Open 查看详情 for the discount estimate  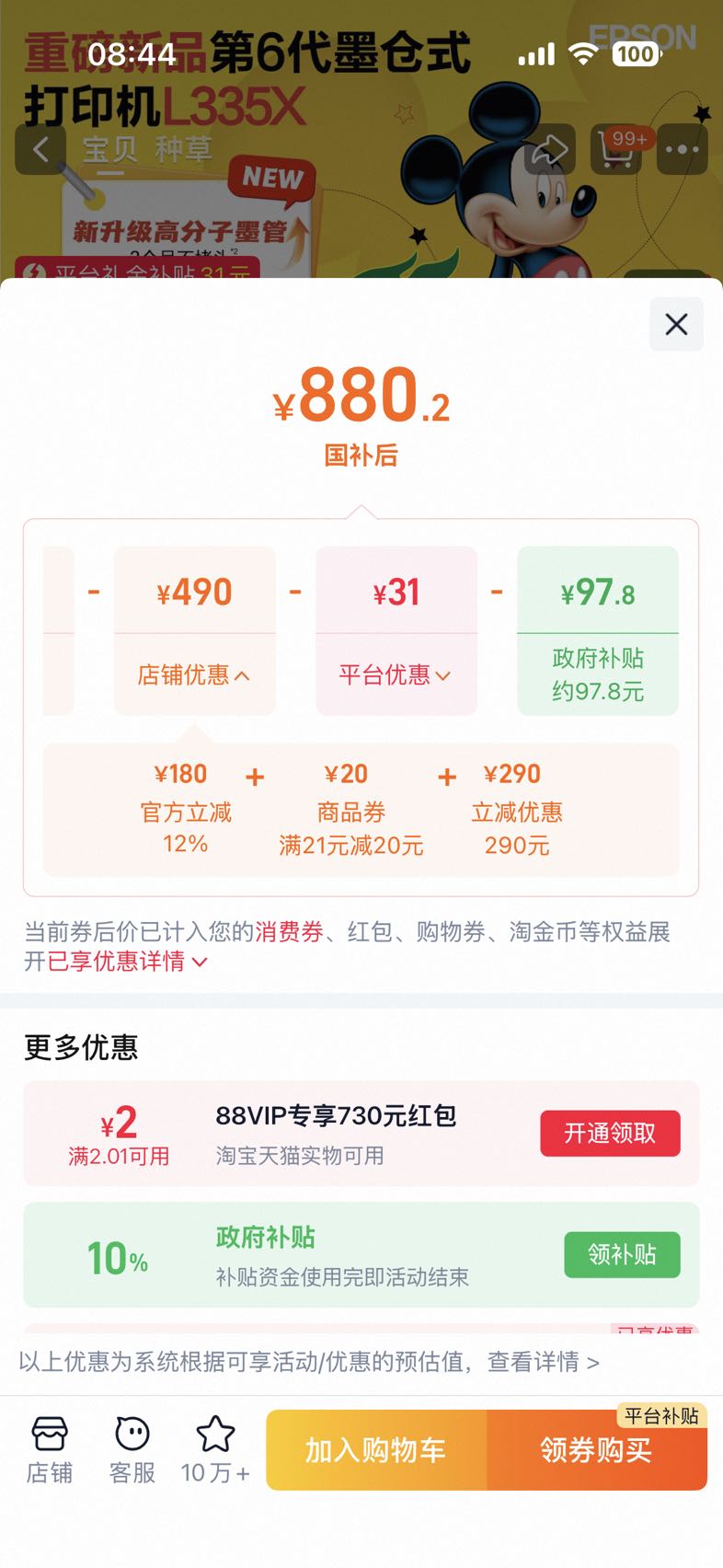tap(544, 1361)
